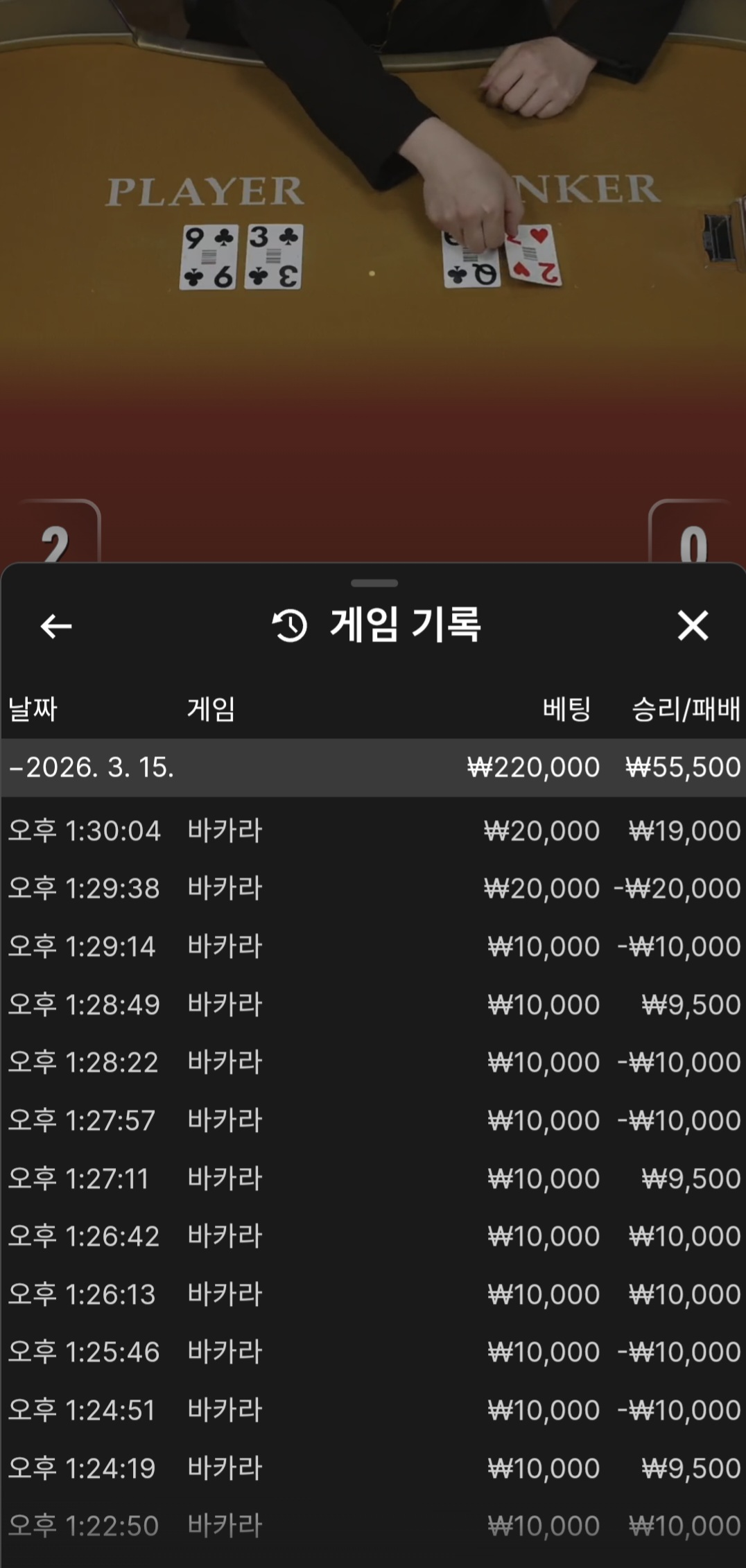The image size is (746, 1568).
Task: Open the 오후 1:25:46 바카라 round details
Action: (x=373, y=1352)
